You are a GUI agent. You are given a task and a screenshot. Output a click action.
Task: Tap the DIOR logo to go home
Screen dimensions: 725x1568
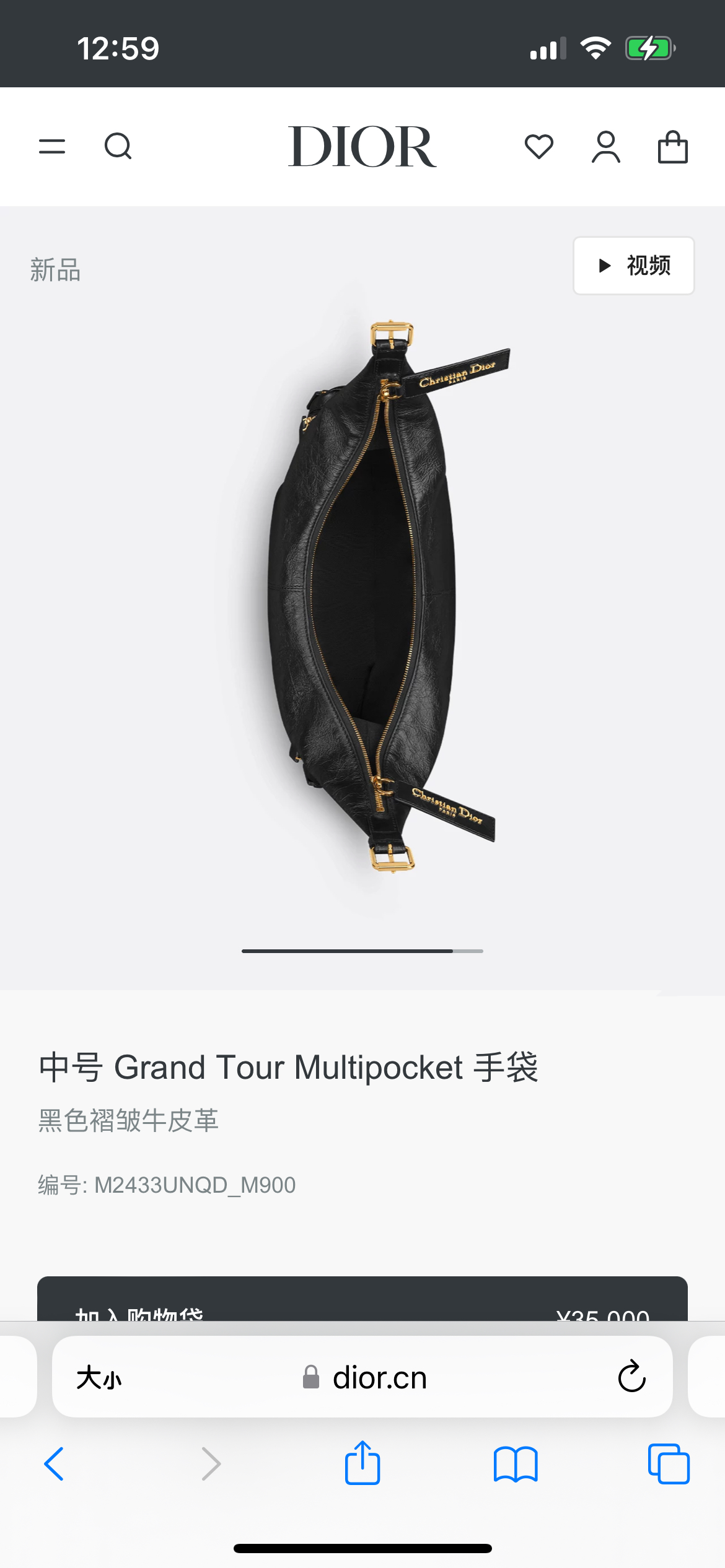[x=362, y=147]
